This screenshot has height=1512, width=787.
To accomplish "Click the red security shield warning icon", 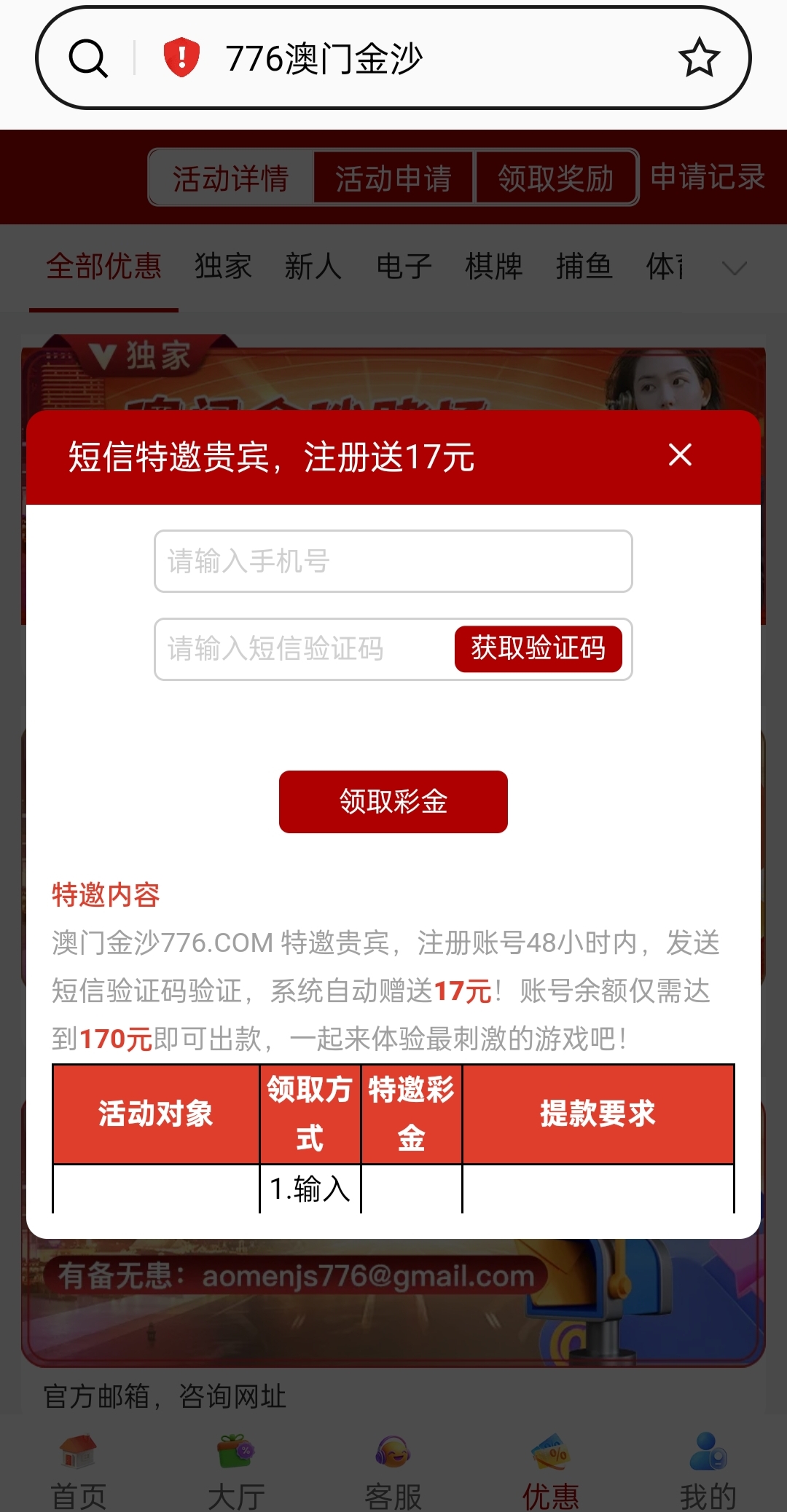I will click(180, 57).
